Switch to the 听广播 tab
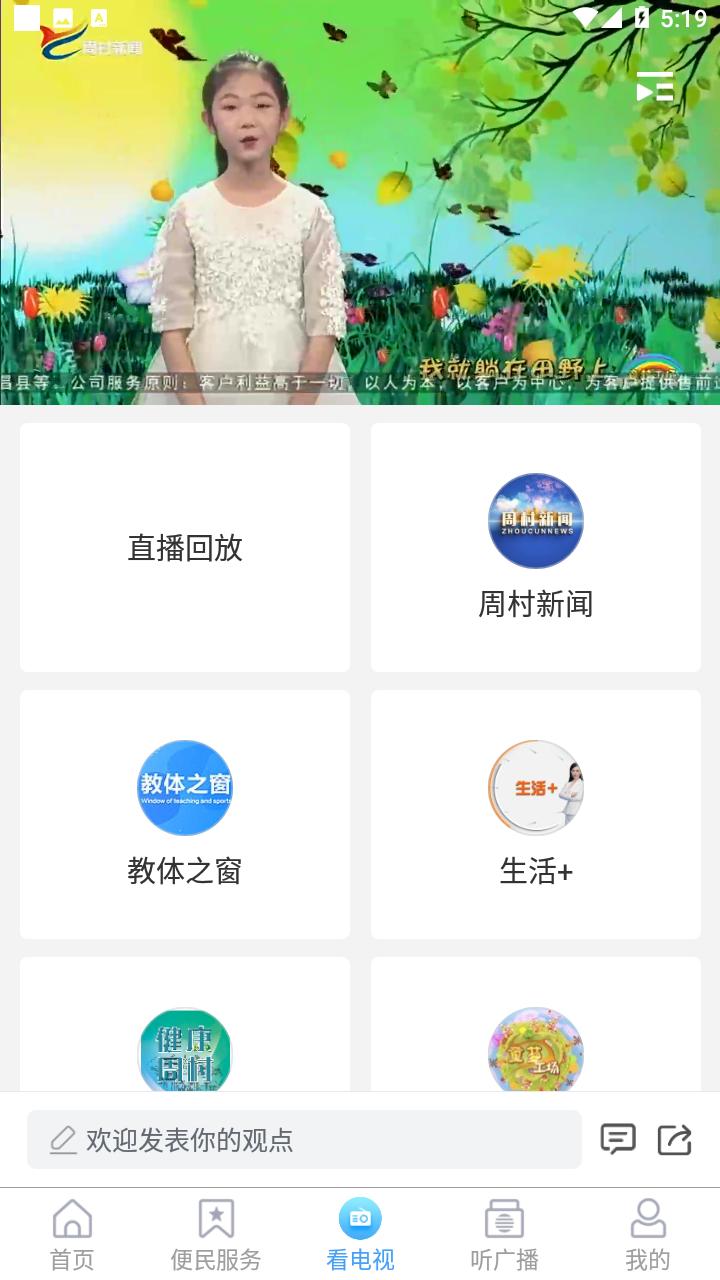Screen dimensions: 720x1280 504,1235
